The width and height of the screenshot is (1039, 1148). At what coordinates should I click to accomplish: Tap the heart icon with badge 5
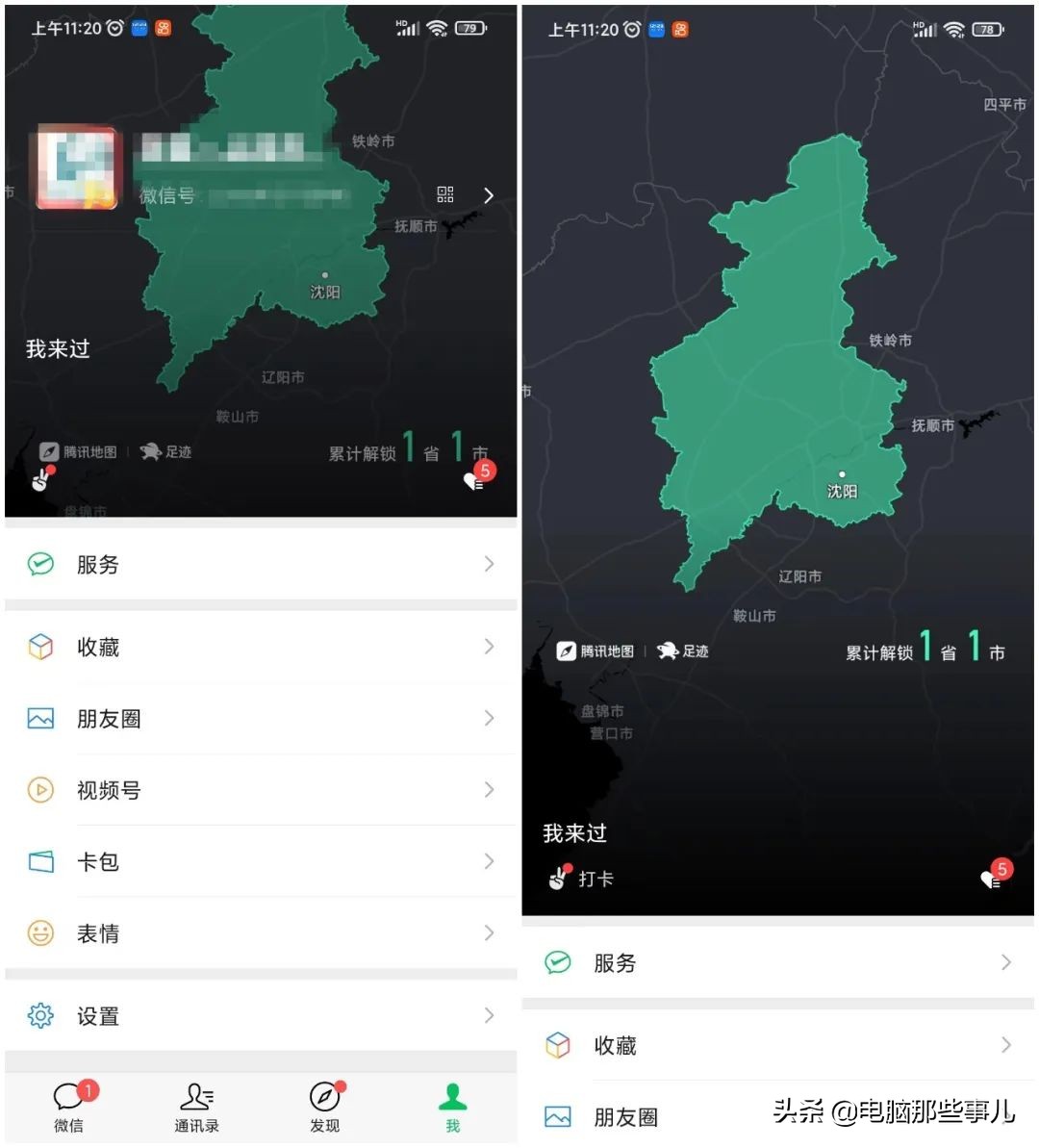(x=473, y=480)
